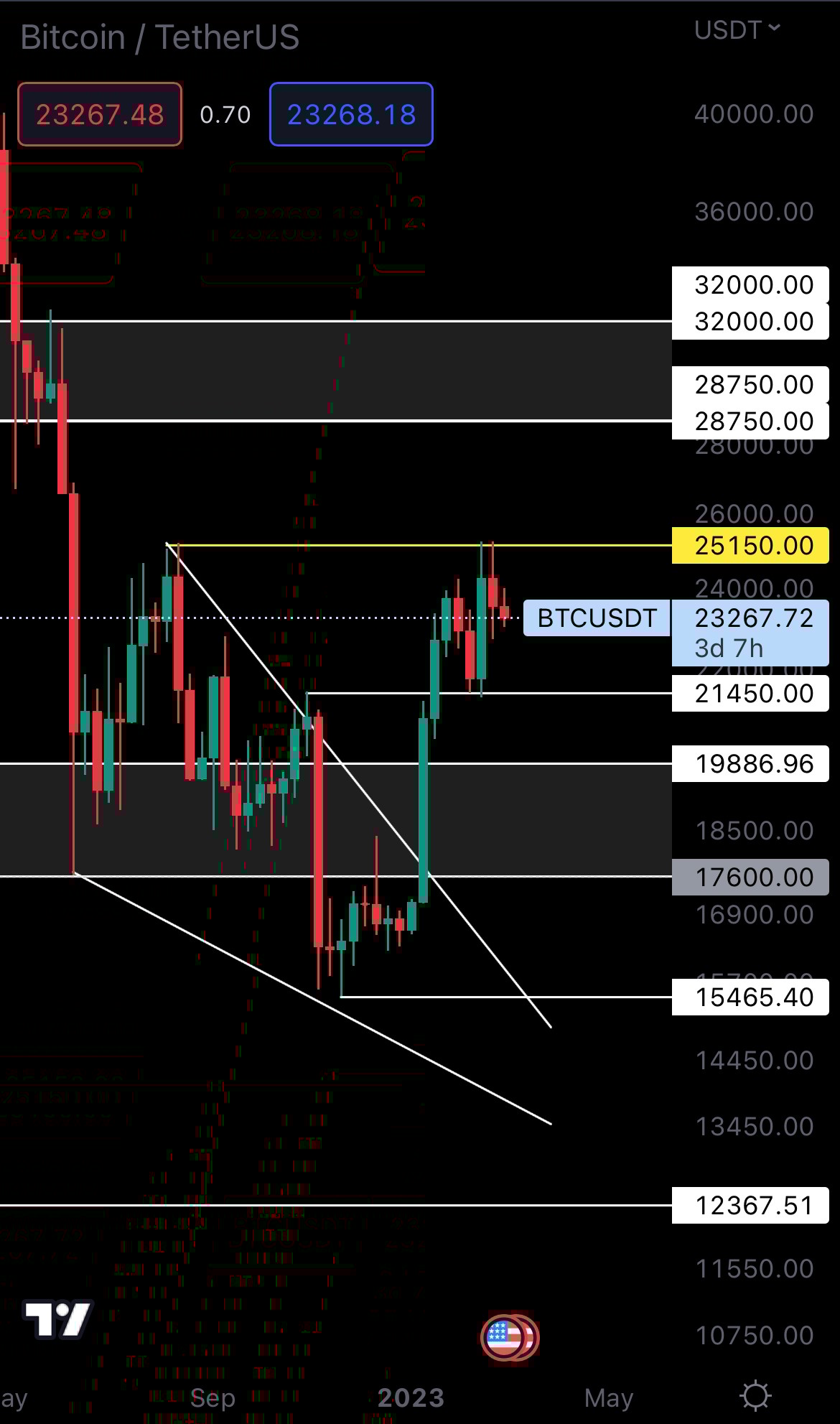
Task: Open chart settings gear icon
Action: [x=755, y=1396]
